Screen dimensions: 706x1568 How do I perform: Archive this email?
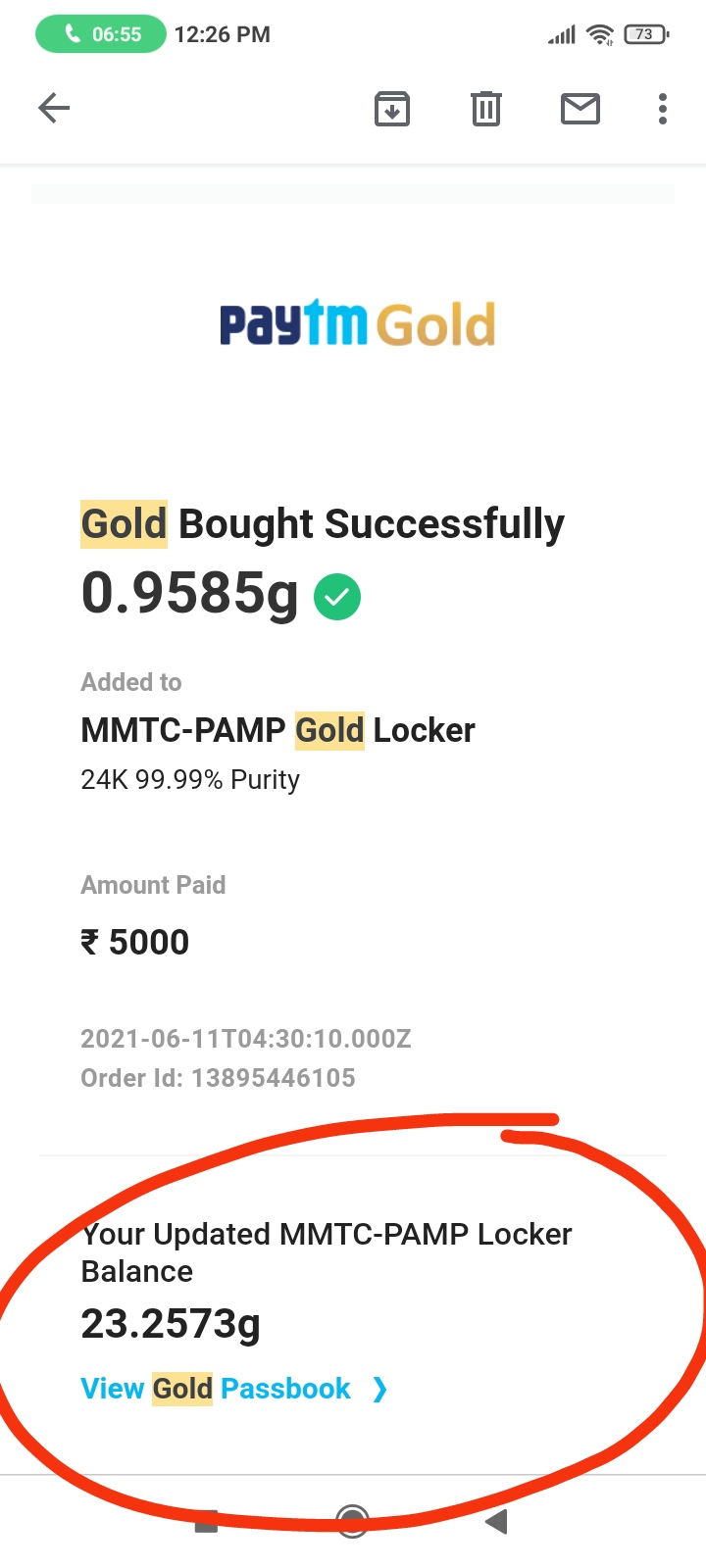[392, 109]
